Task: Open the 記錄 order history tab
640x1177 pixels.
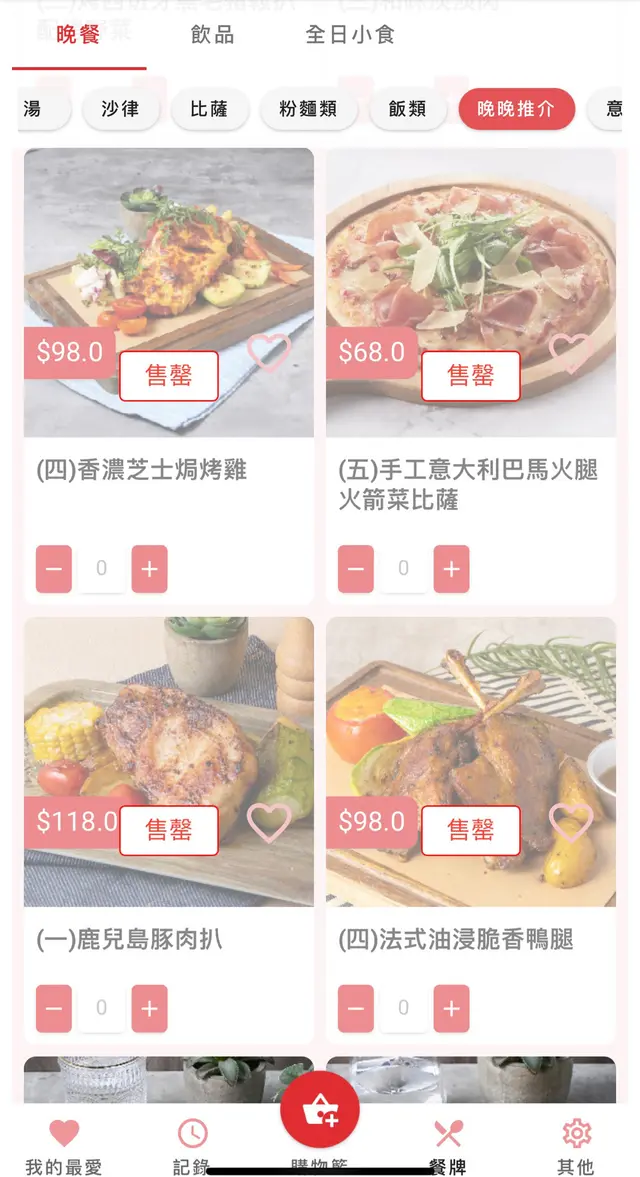Action: tap(192, 1145)
